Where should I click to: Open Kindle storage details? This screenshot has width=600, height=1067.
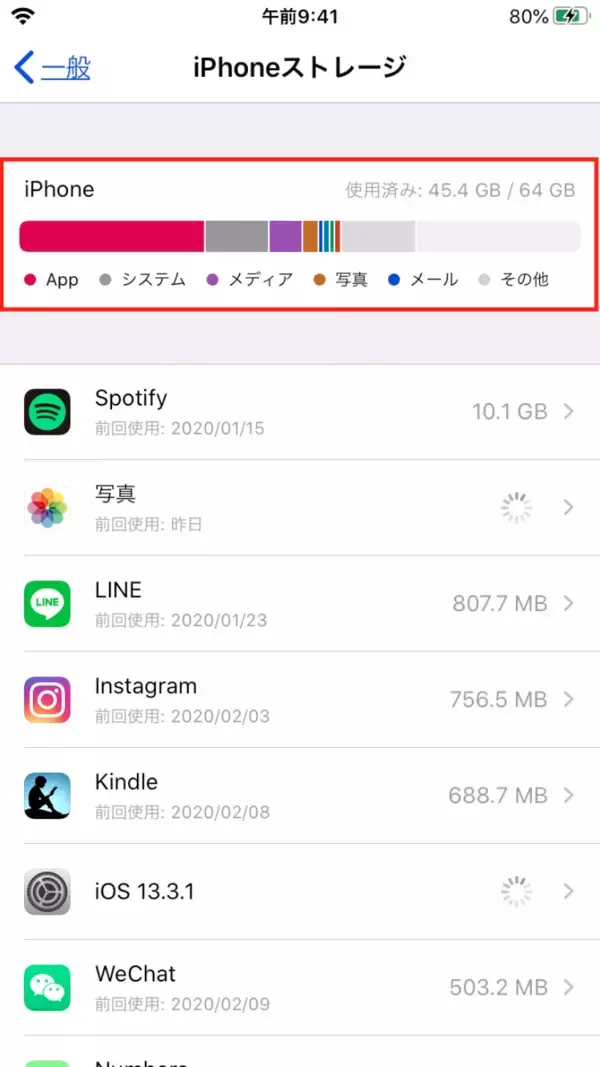300,796
